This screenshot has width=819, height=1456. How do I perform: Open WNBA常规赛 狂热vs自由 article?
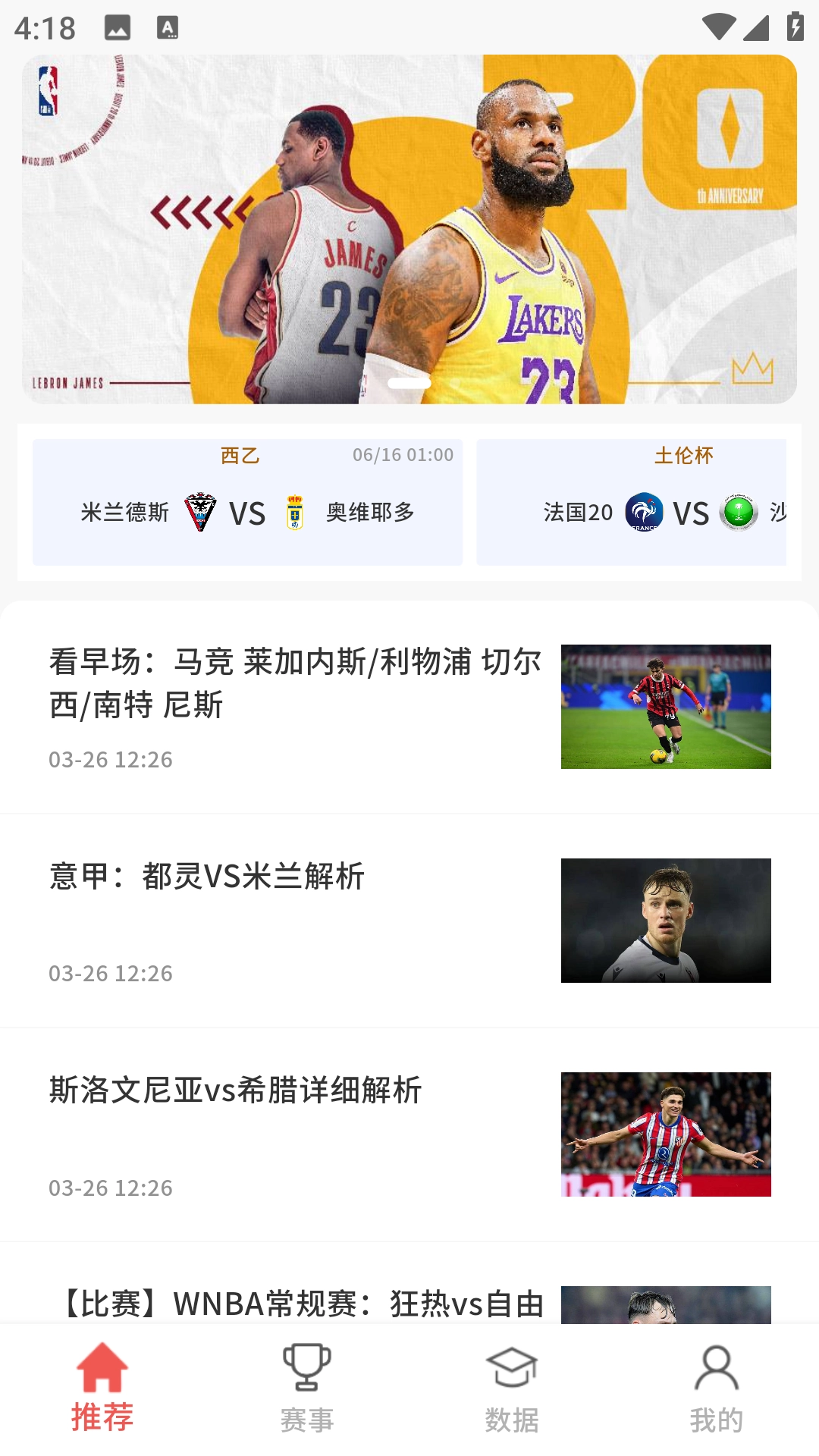tap(303, 1303)
